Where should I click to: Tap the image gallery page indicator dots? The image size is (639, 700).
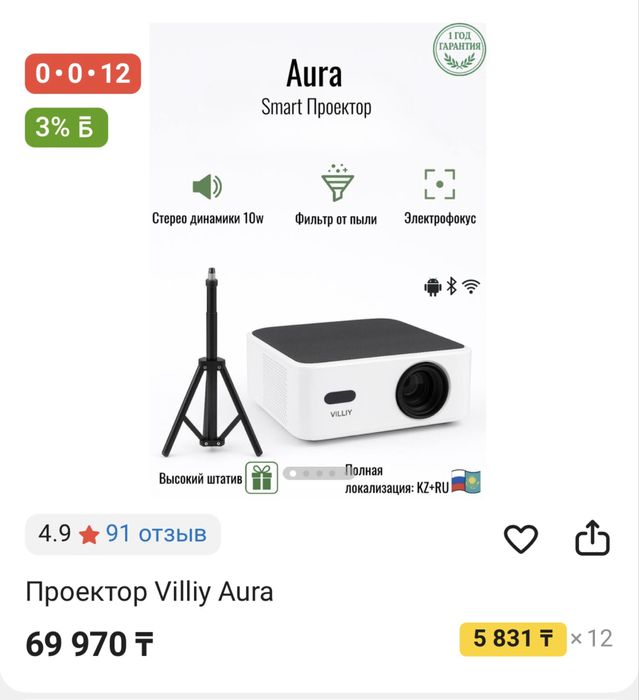(312, 473)
